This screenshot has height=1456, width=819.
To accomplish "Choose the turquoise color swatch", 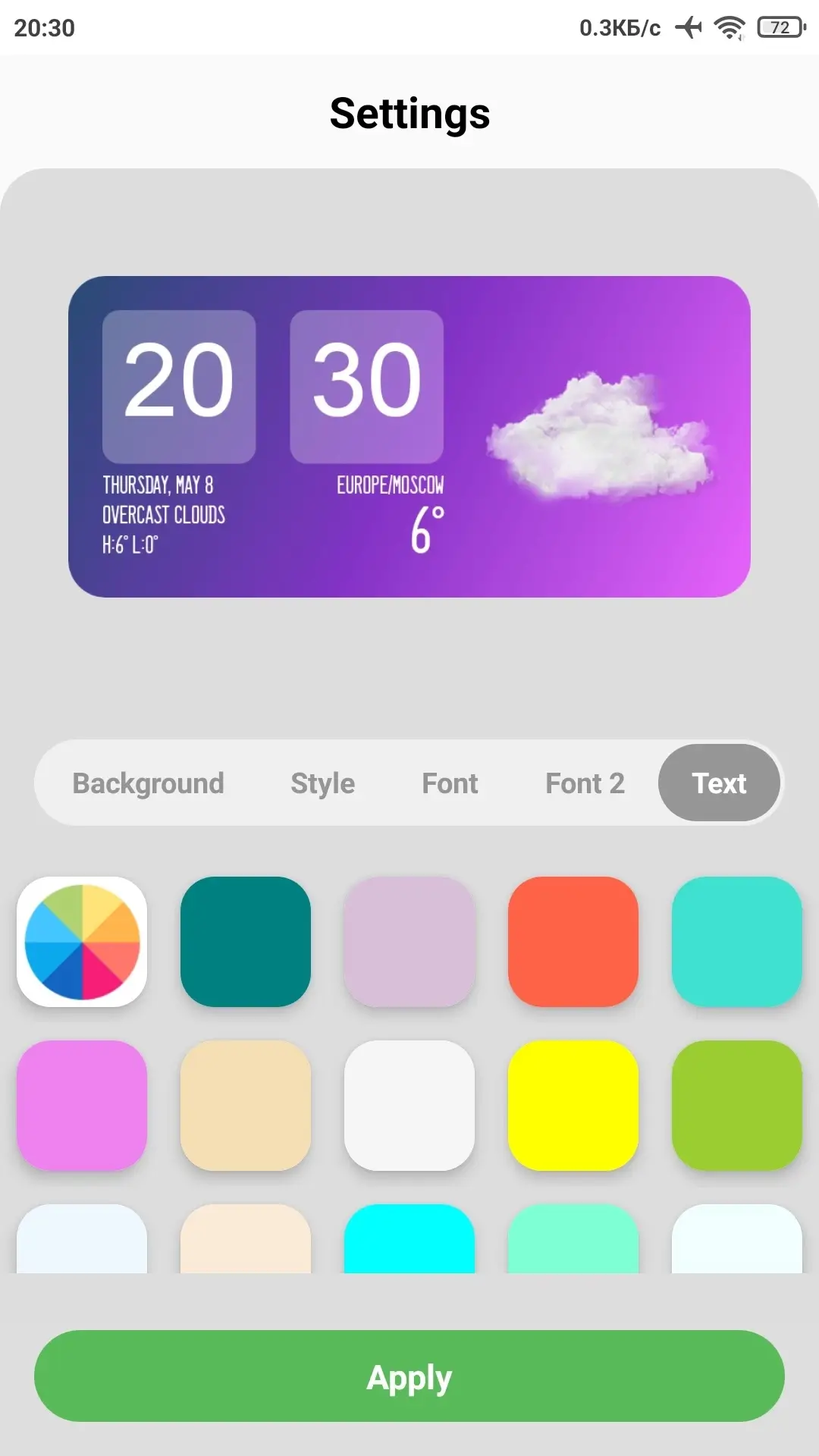I will coord(737,942).
